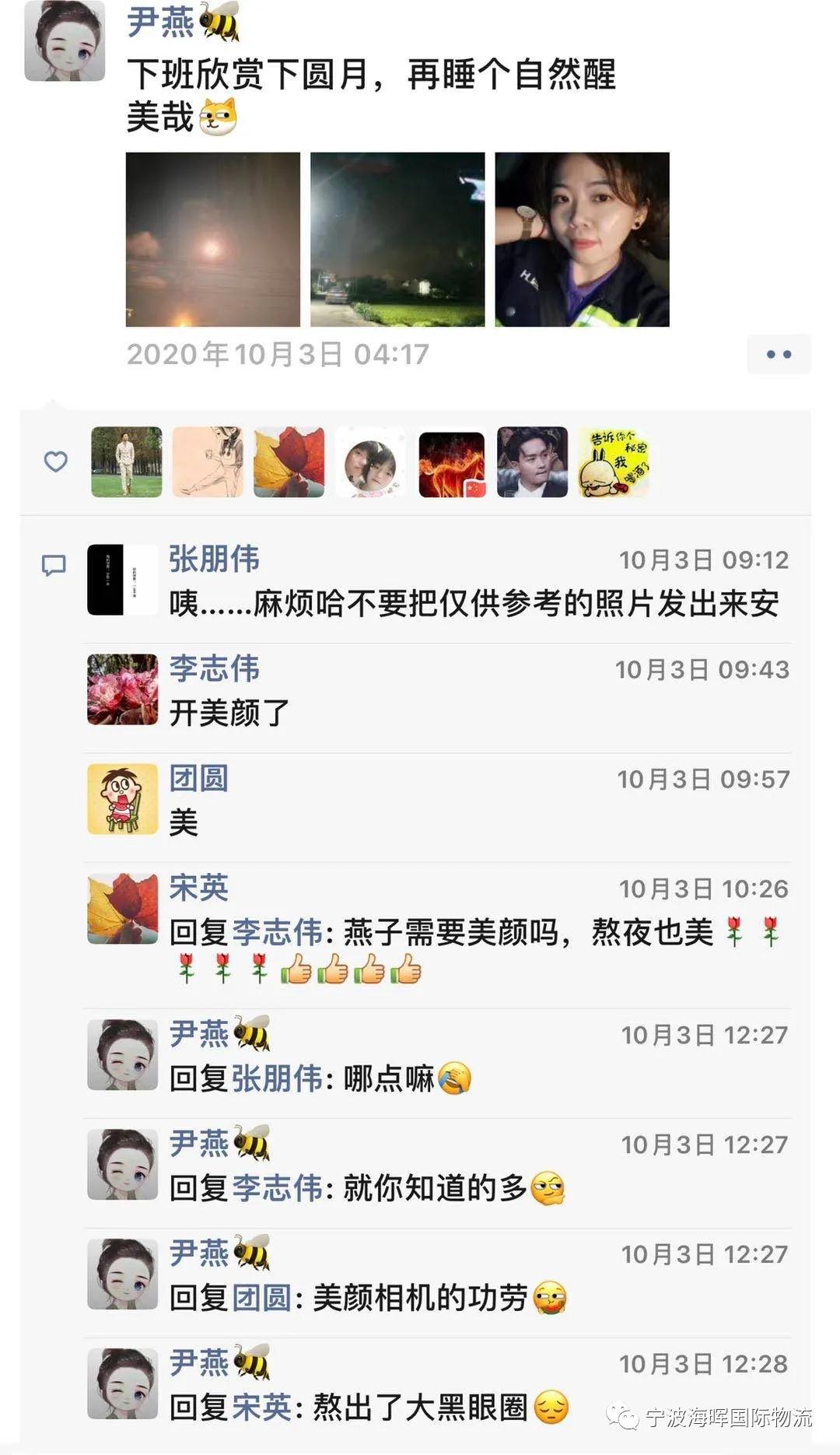This screenshot has height=1455, width=840.
Task: Open the like/comment double-dot menu
Action: pos(779,354)
